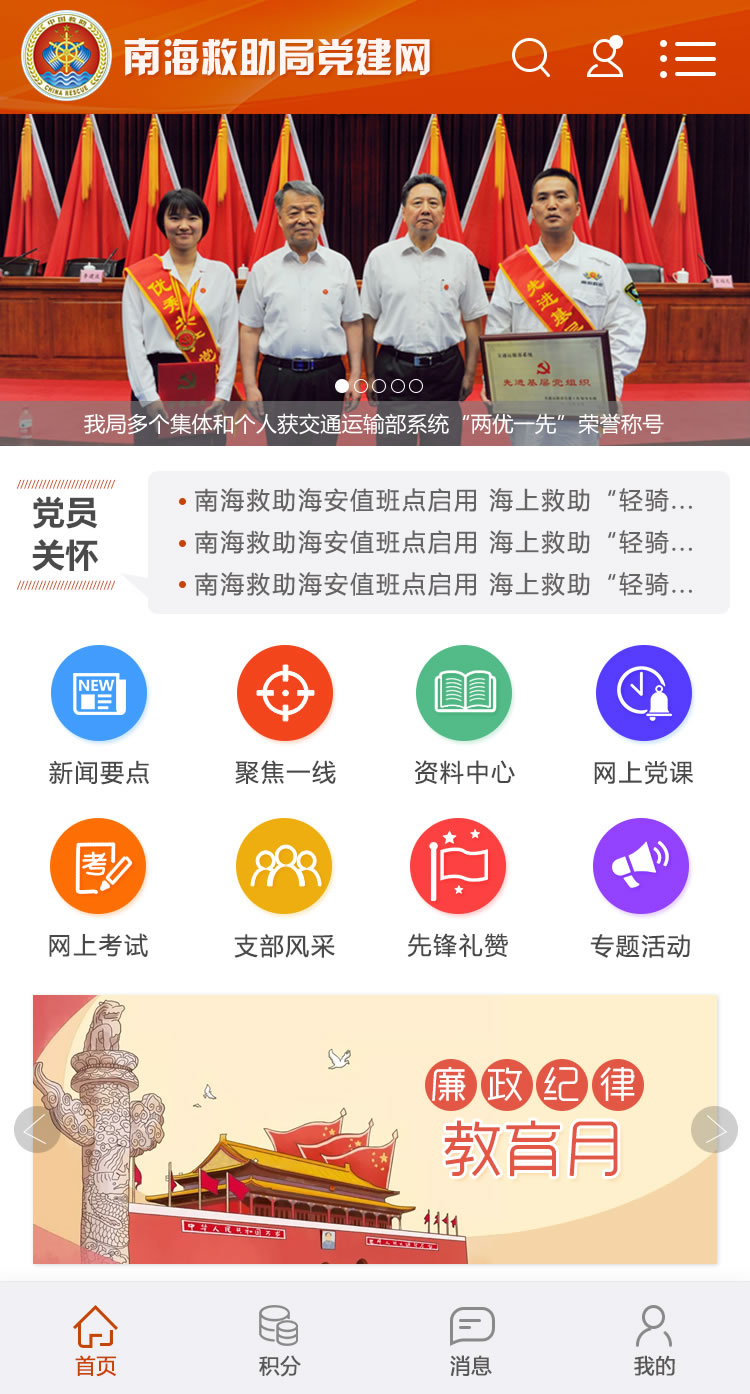
Task: Open the search magnifier in the header
Action: (x=532, y=58)
